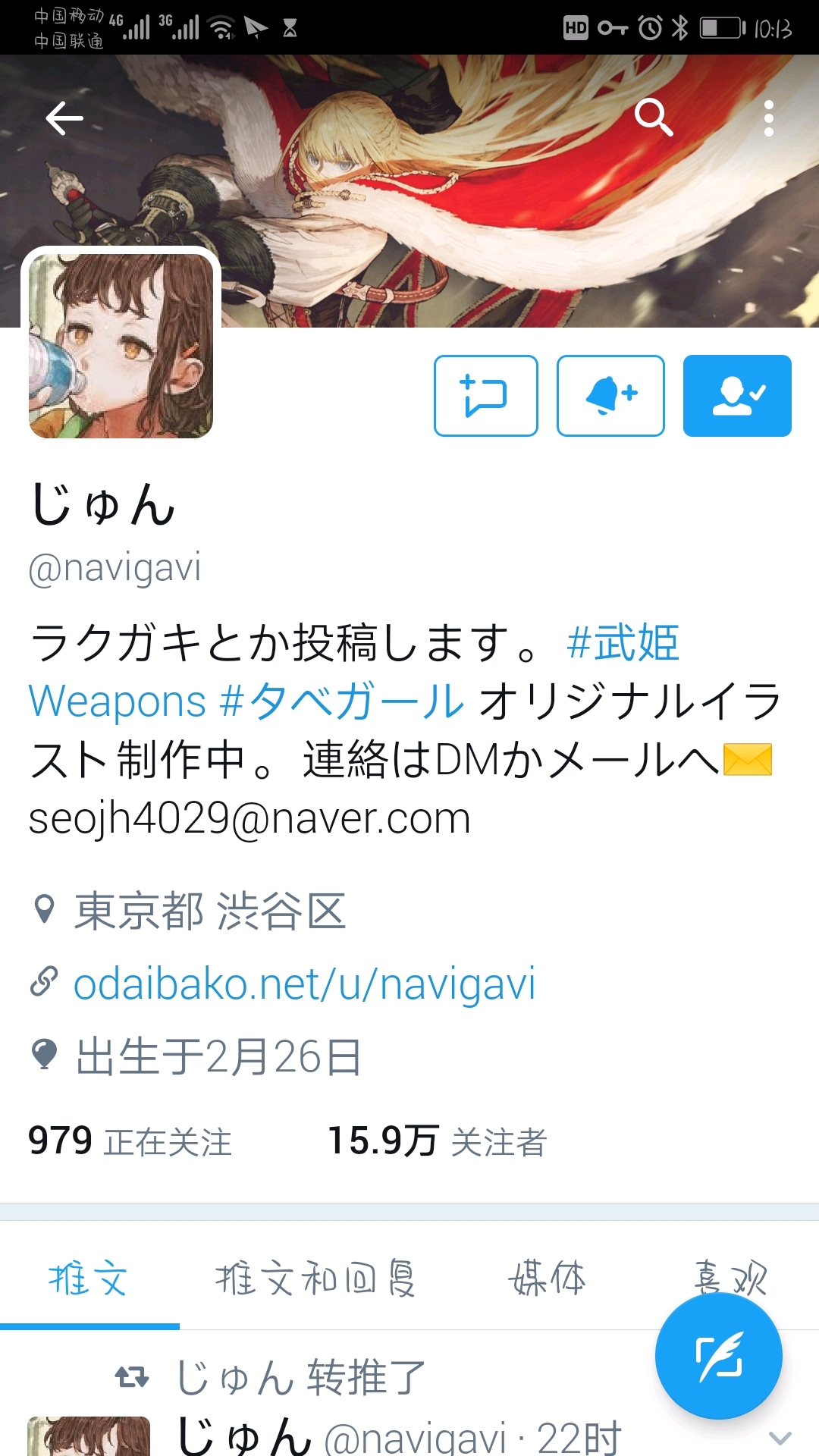Open じゅん's profile avatar picture
The width and height of the screenshot is (819, 1456).
point(121,346)
